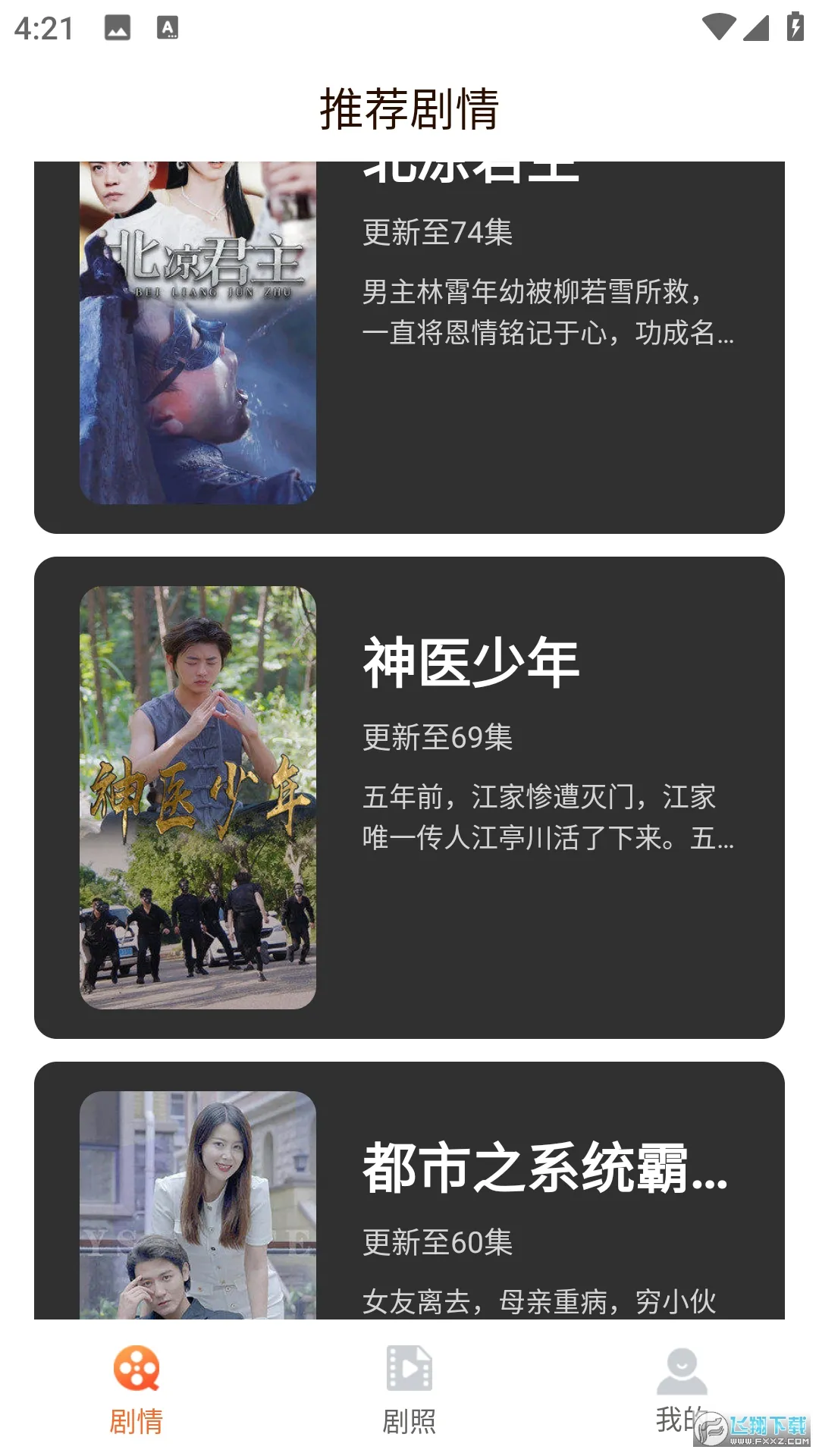This screenshot has height=1456, width=819.
Task: Open the 神医少年 drama card
Action: pyautogui.click(x=409, y=797)
